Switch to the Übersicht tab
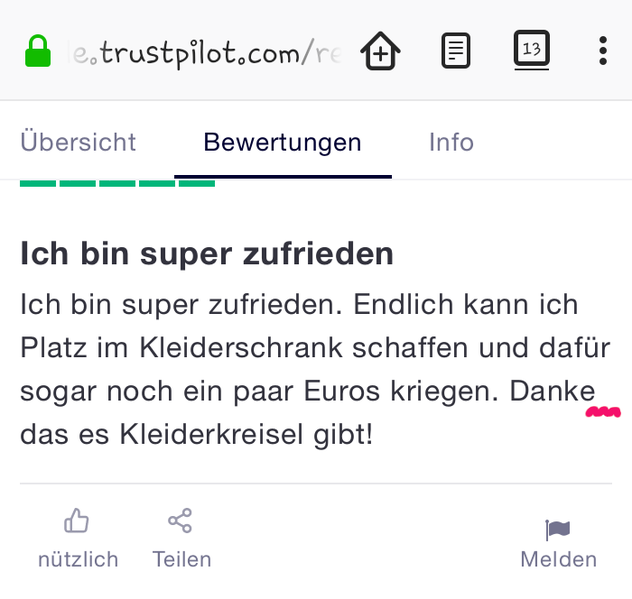The height and width of the screenshot is (599, 632). coord(78,142)
